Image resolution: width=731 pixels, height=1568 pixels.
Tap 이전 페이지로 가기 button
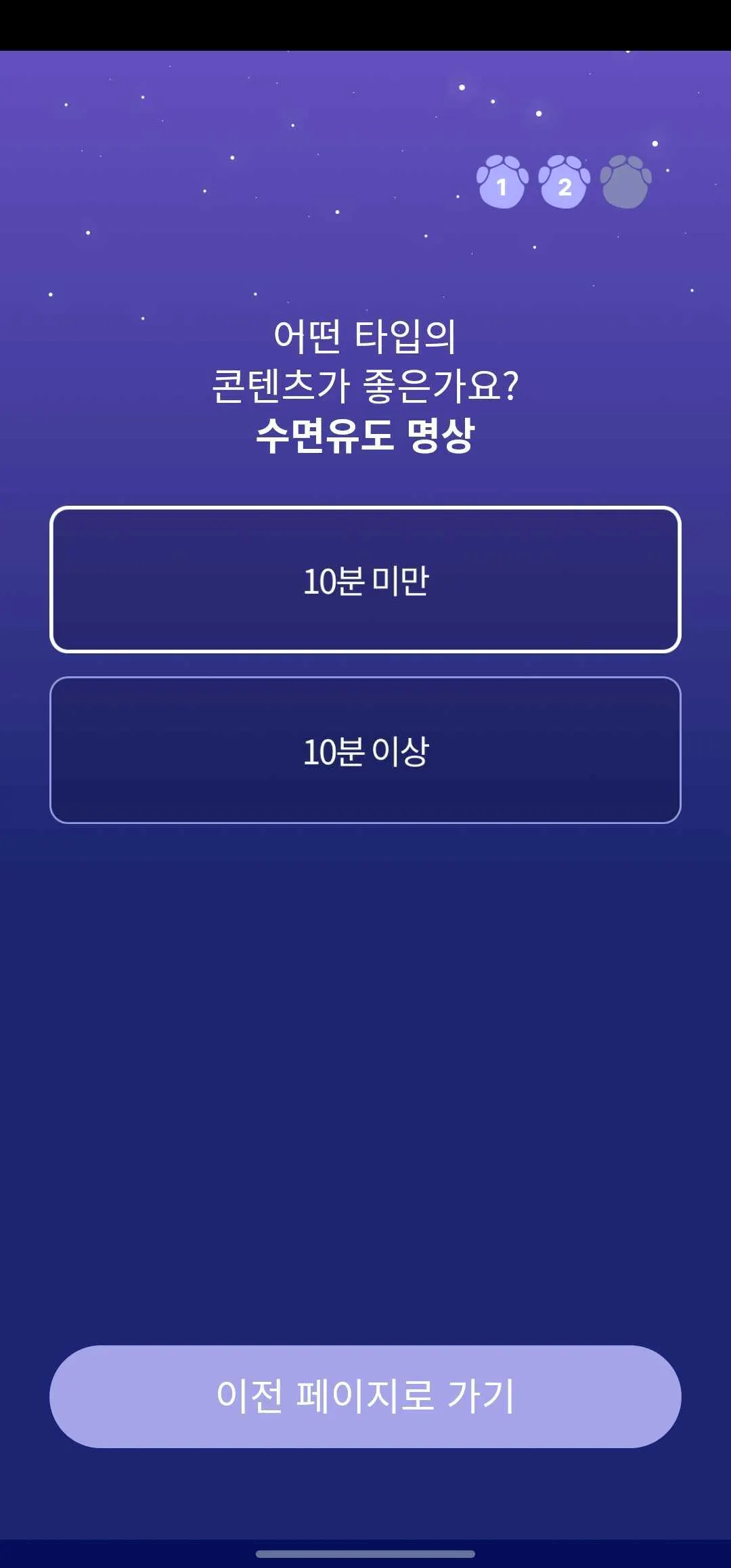click(x=365, y=1396)
